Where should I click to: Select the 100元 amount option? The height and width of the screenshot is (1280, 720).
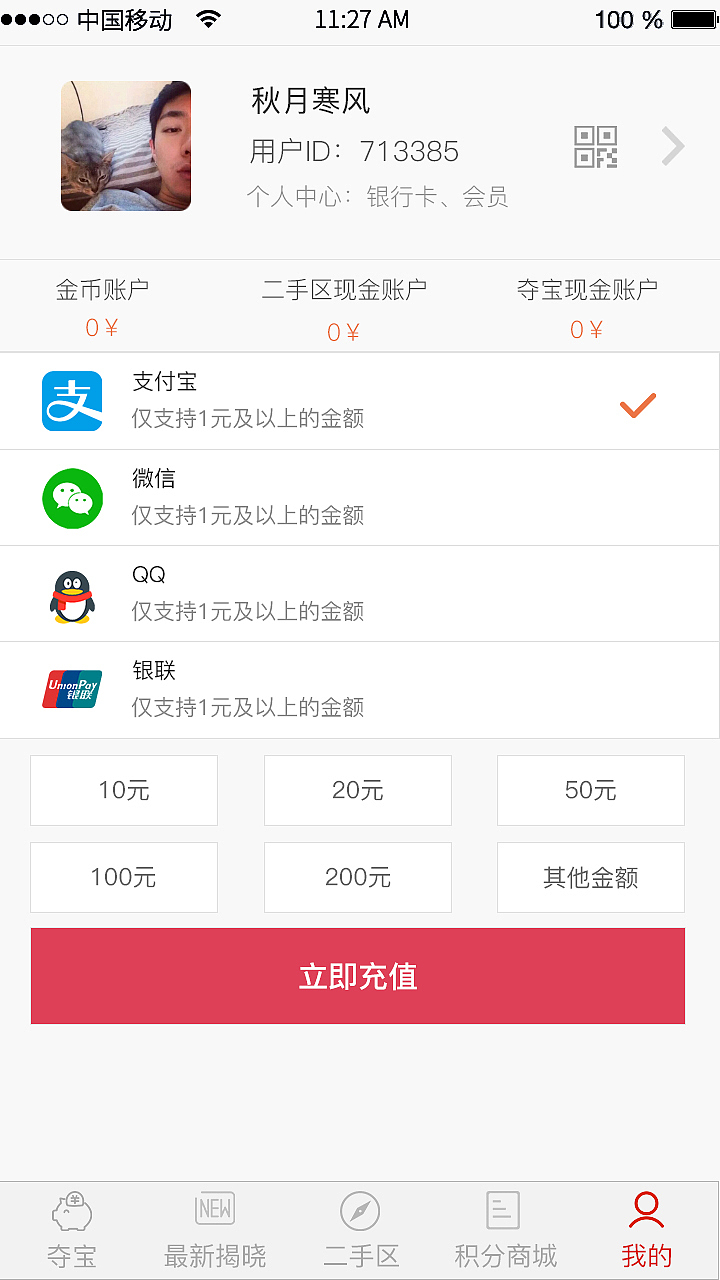(x=123, y=877)
